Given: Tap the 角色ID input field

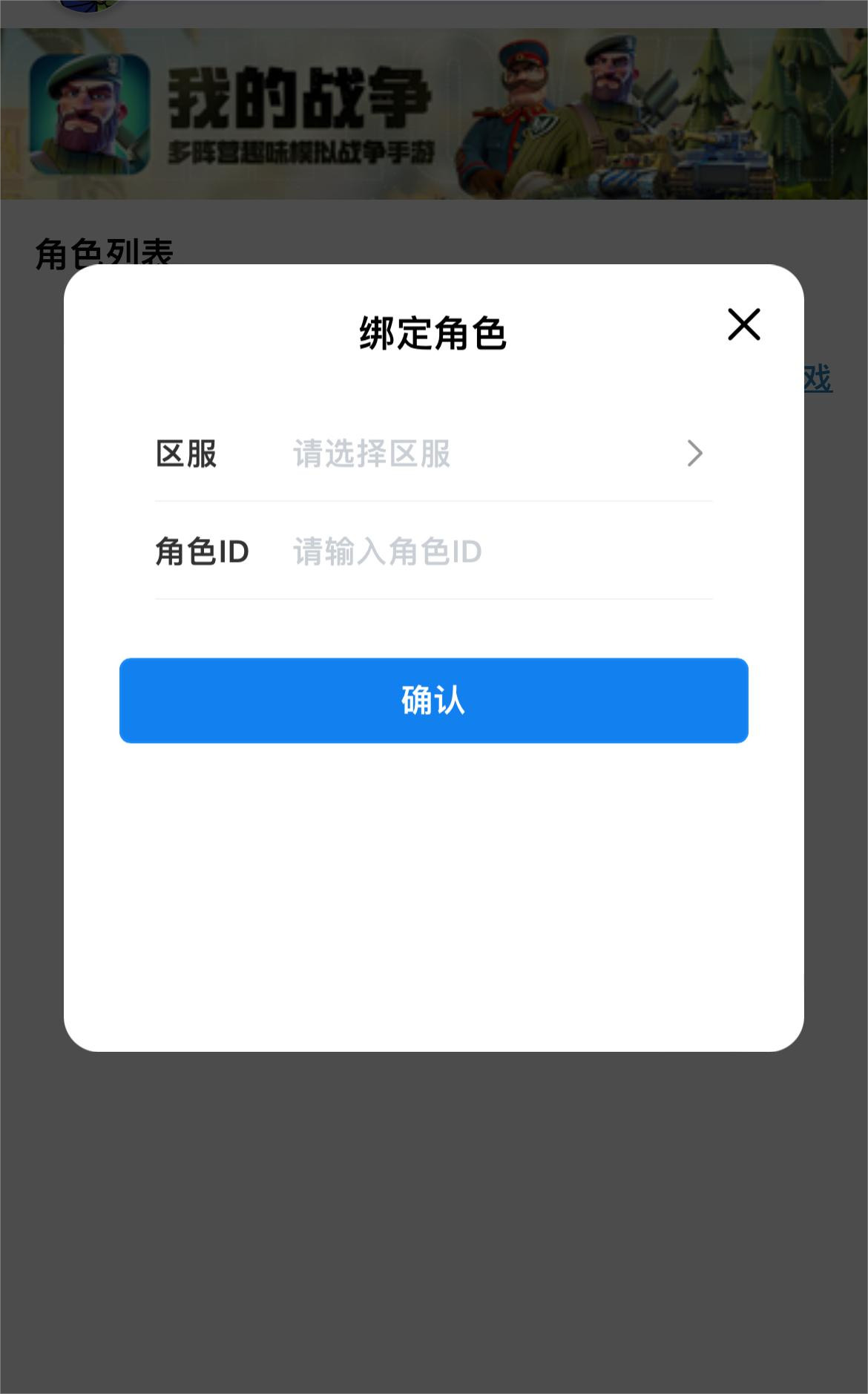Looking at the screenshot, I should [x=502, y=552].
